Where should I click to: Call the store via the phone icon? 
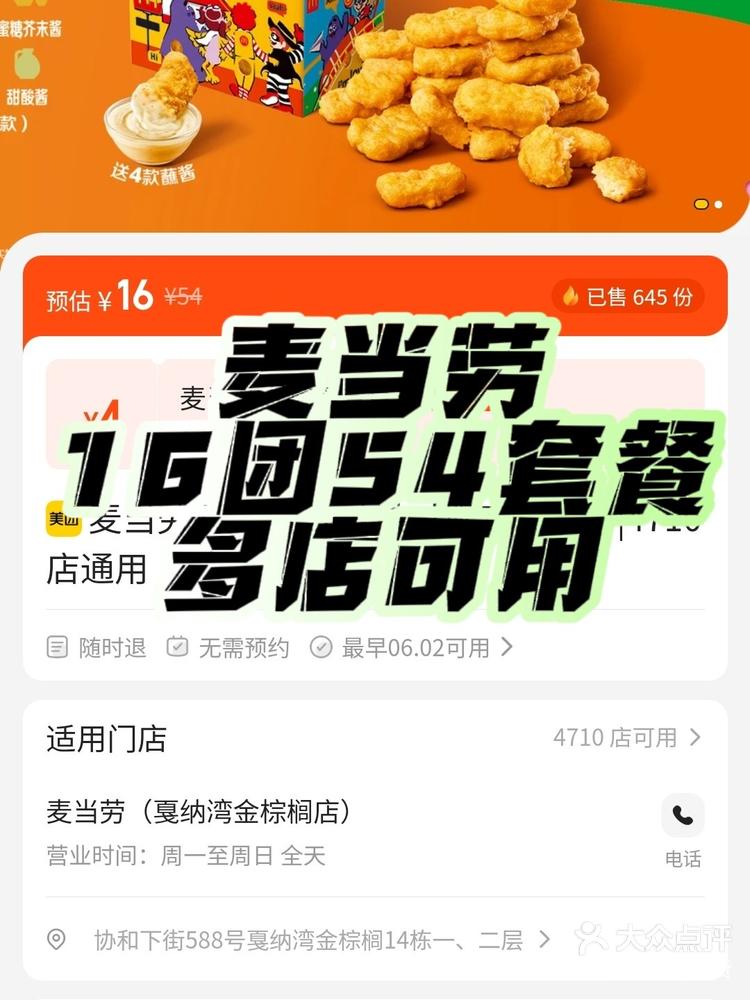[683, 816]
